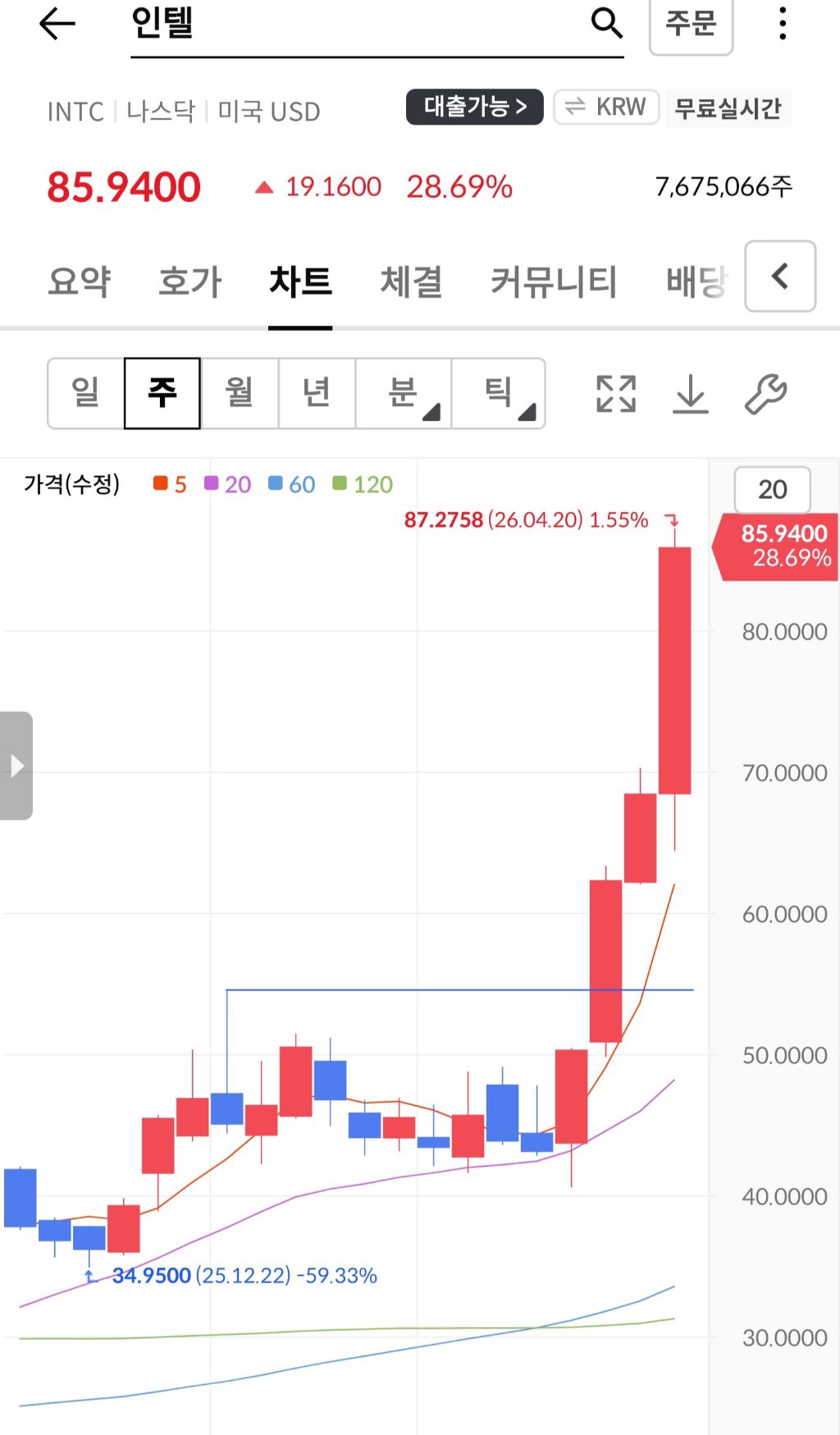Select the 월 monthly chart period
Viewport: 840px width, 1435px height.
(240, 393)
